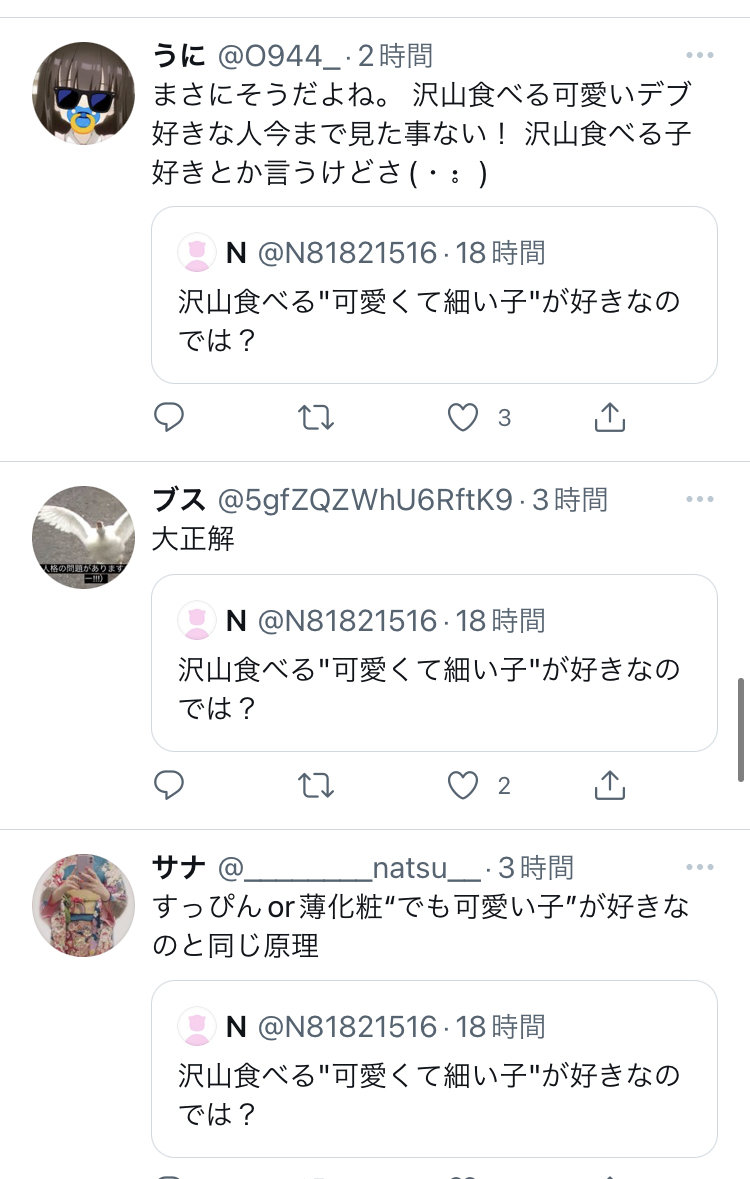
Task: Open quoted tweet under ブス's post
Action: coord(434,663)
